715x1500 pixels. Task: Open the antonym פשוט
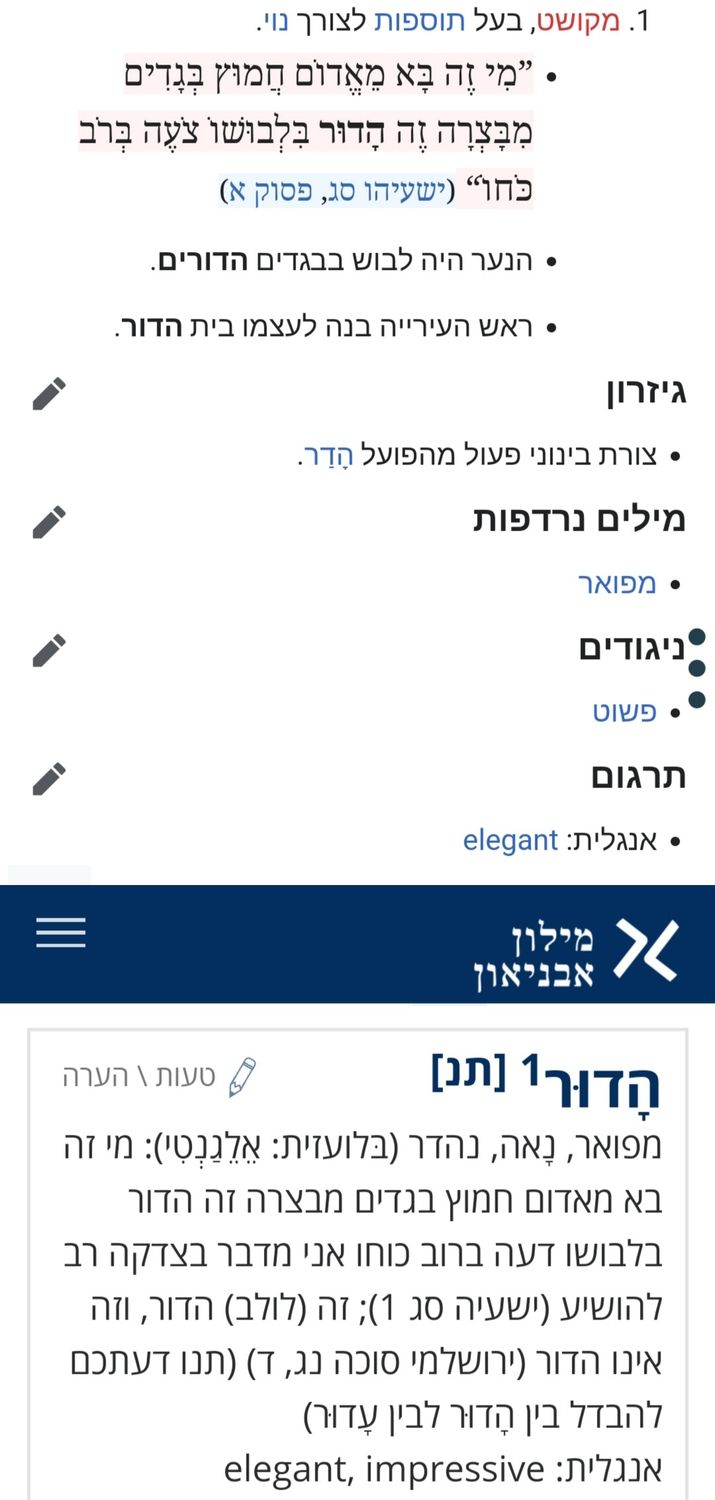pos(624,713)
